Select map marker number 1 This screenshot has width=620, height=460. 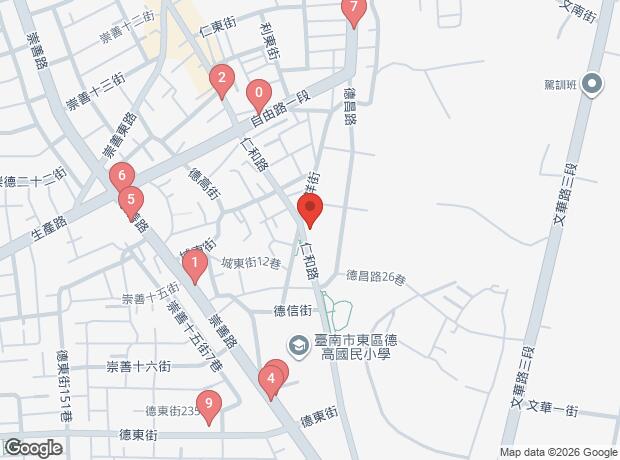click(194, 264)
